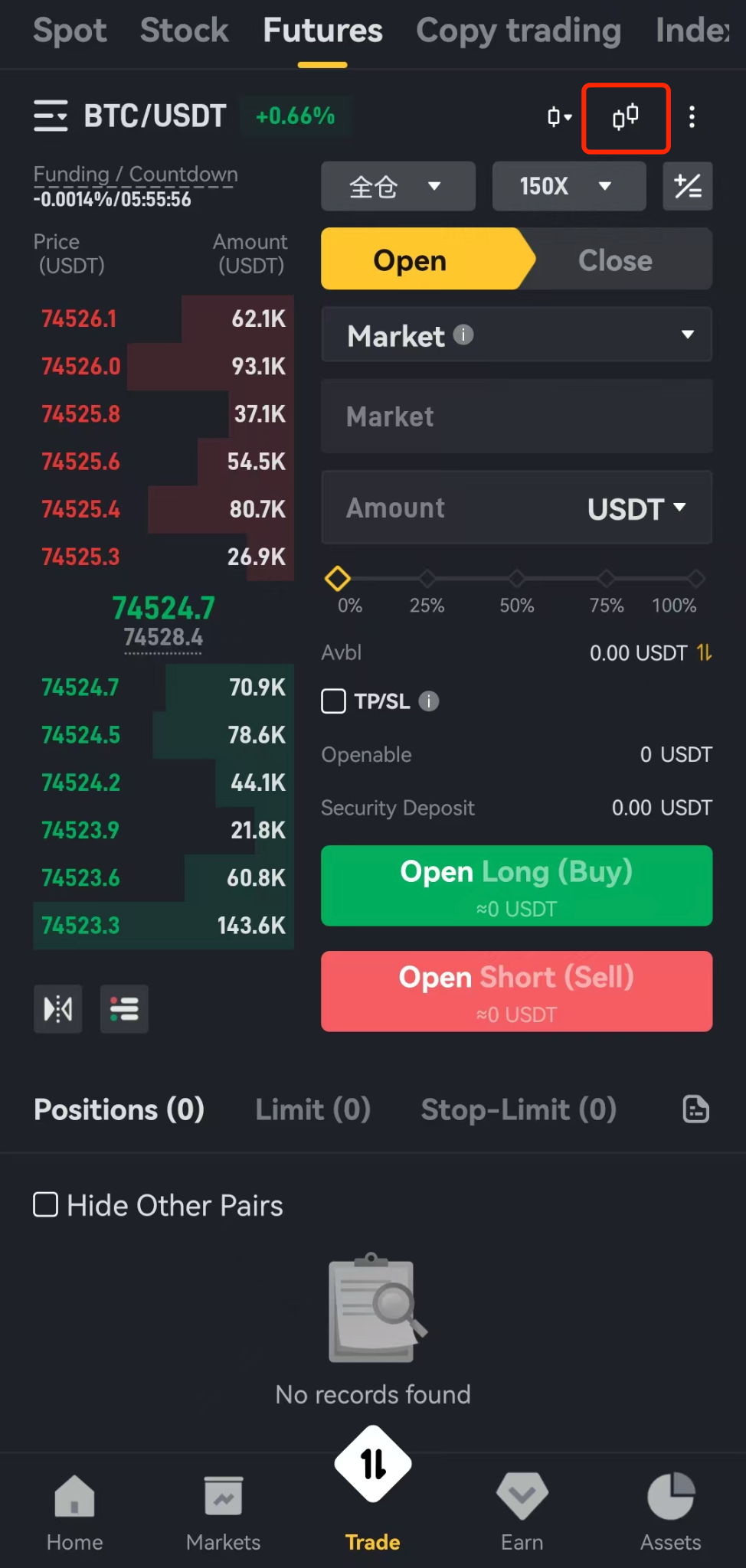
Task: Tap Open Long (Buy) button
Action: click(x=516, y=886)
